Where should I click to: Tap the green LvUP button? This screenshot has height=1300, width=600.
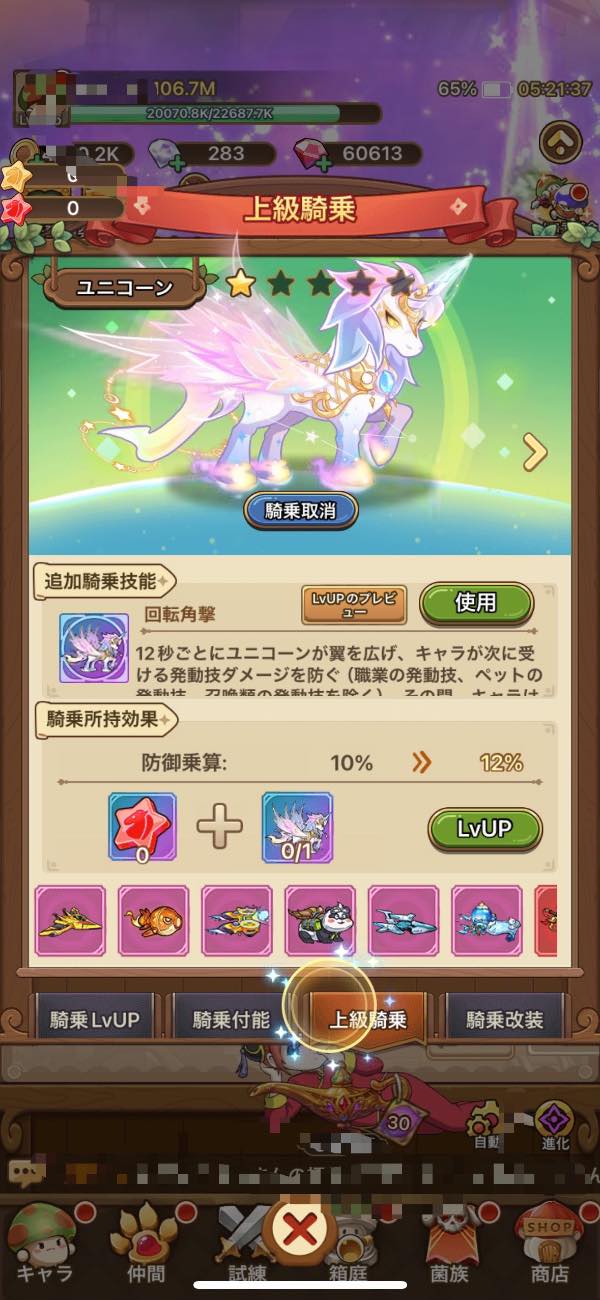[484, 829]
